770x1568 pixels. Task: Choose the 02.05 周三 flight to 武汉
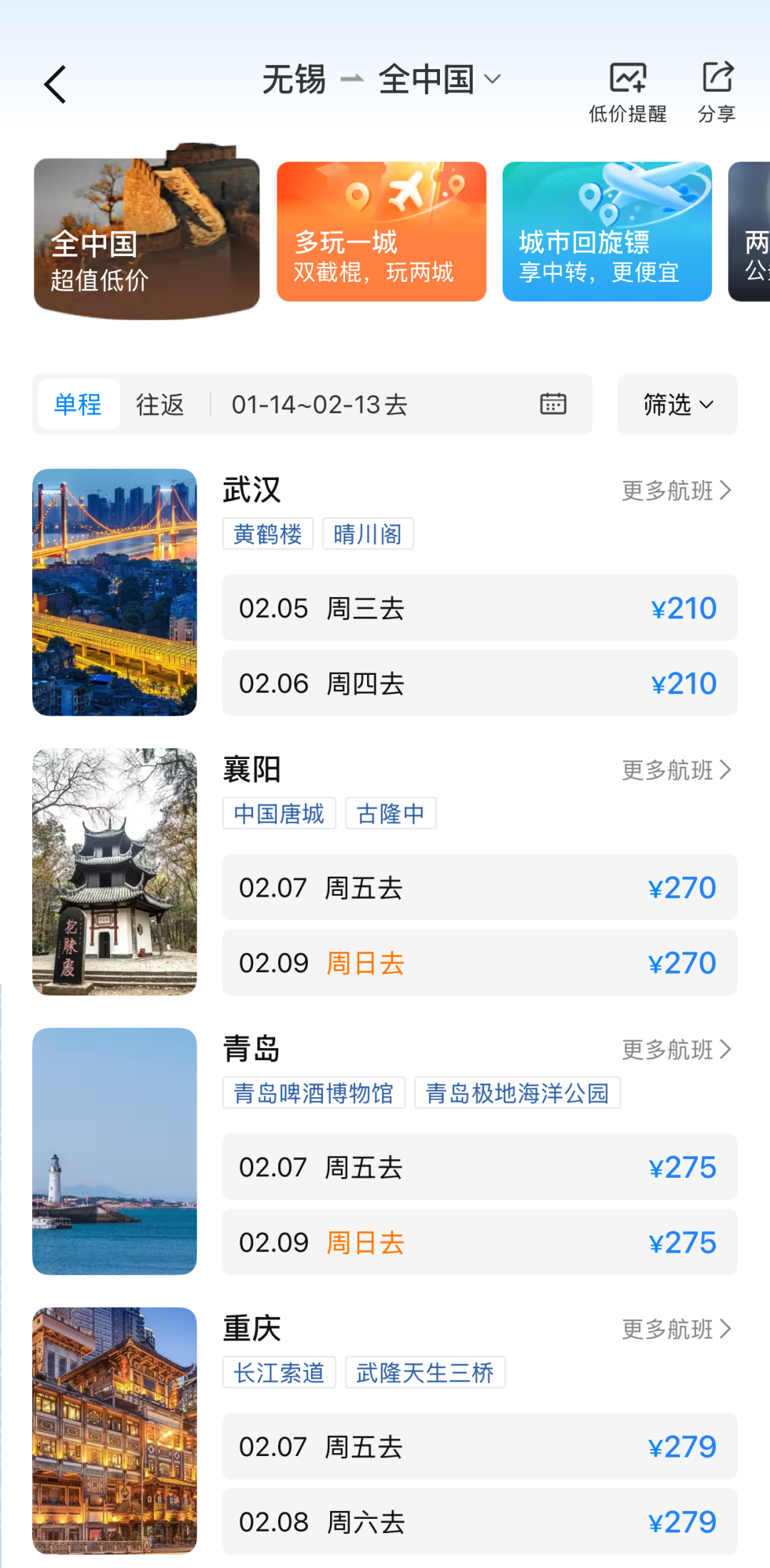[479, 609]
